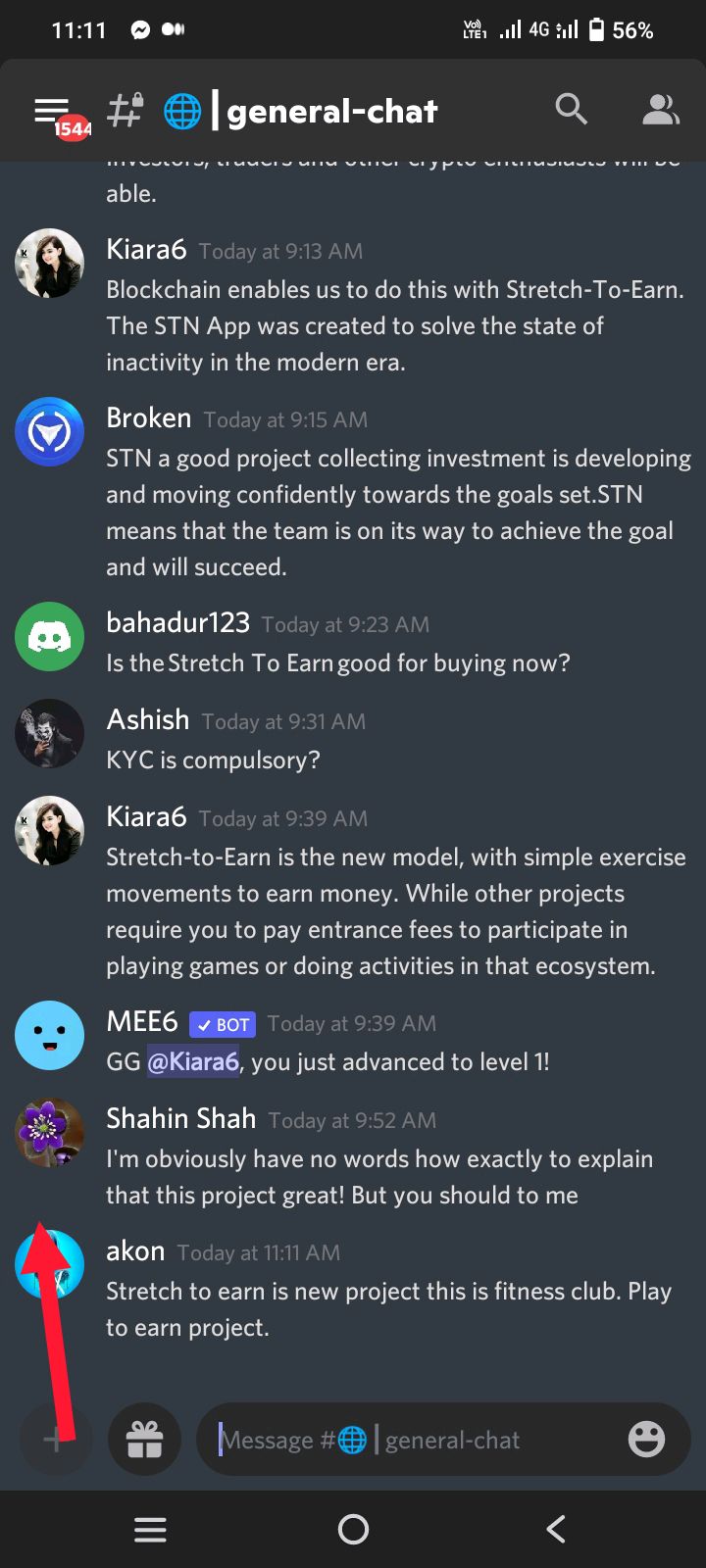View MEE6 bot profile avatar

[49, 1035]
